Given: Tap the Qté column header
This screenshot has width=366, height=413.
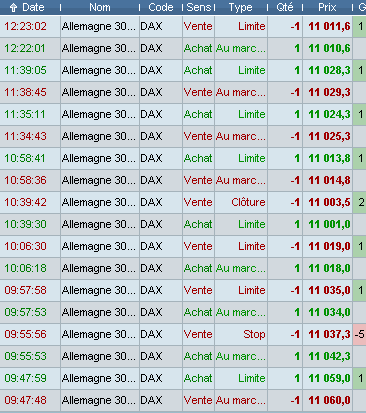Looking at the screenshot, I should tap(285, 7).
